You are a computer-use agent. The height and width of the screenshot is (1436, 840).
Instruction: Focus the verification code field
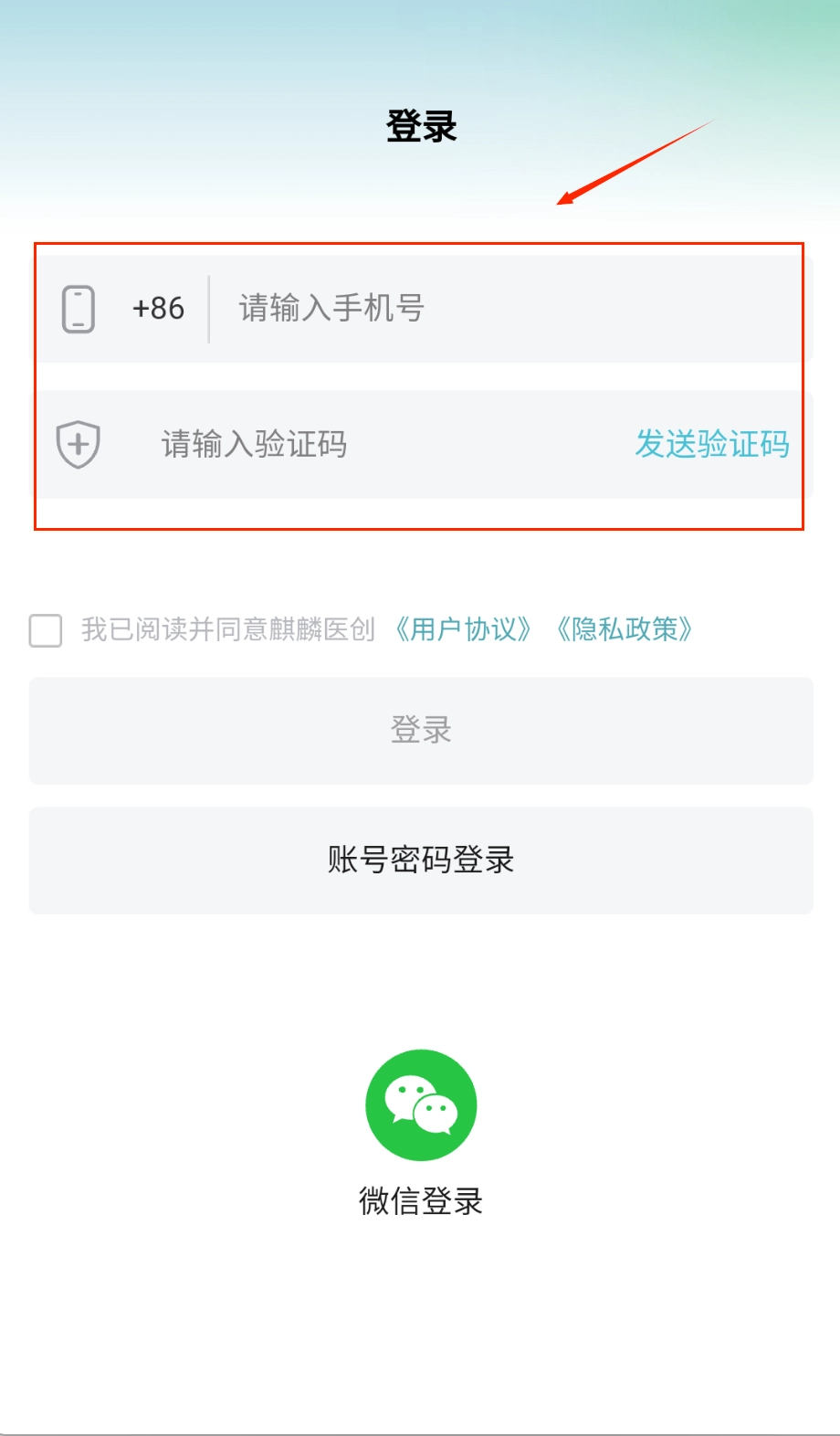coord(365,445)
